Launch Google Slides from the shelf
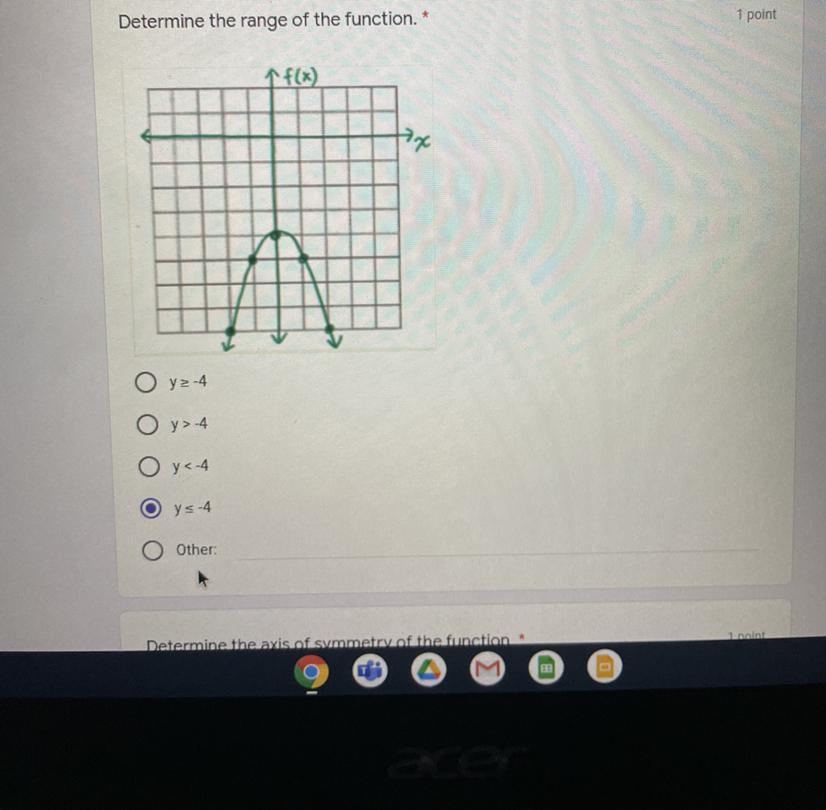 pyautogui.click(x=603, y=665)
